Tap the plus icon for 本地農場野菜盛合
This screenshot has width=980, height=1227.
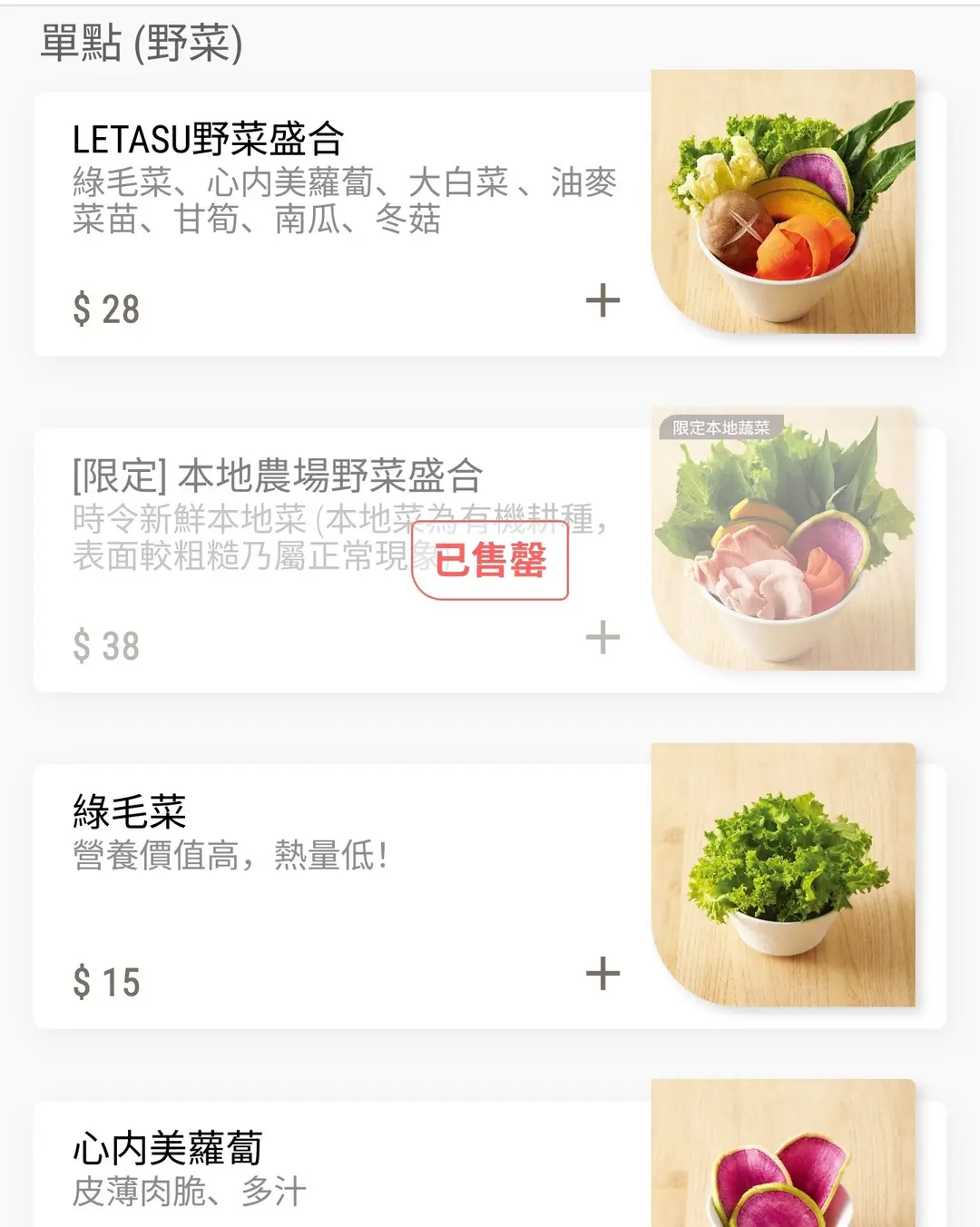coord(603,637)
